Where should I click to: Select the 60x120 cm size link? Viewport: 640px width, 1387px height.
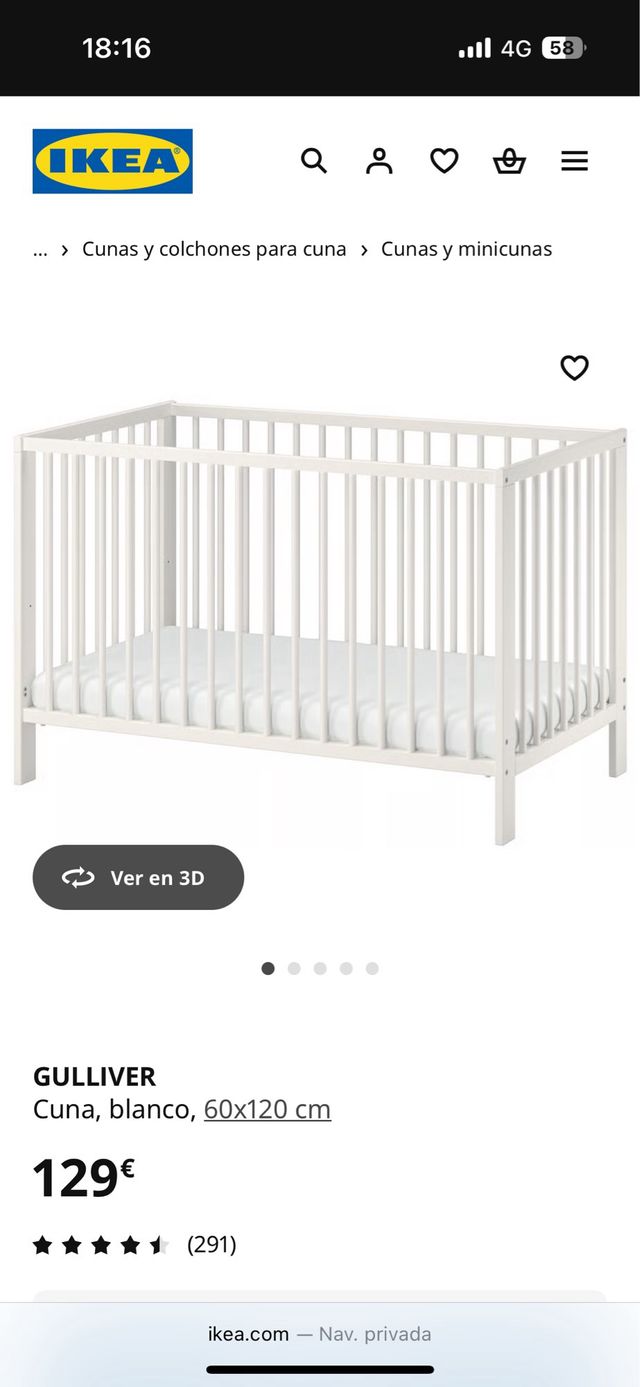point(267,1109)
